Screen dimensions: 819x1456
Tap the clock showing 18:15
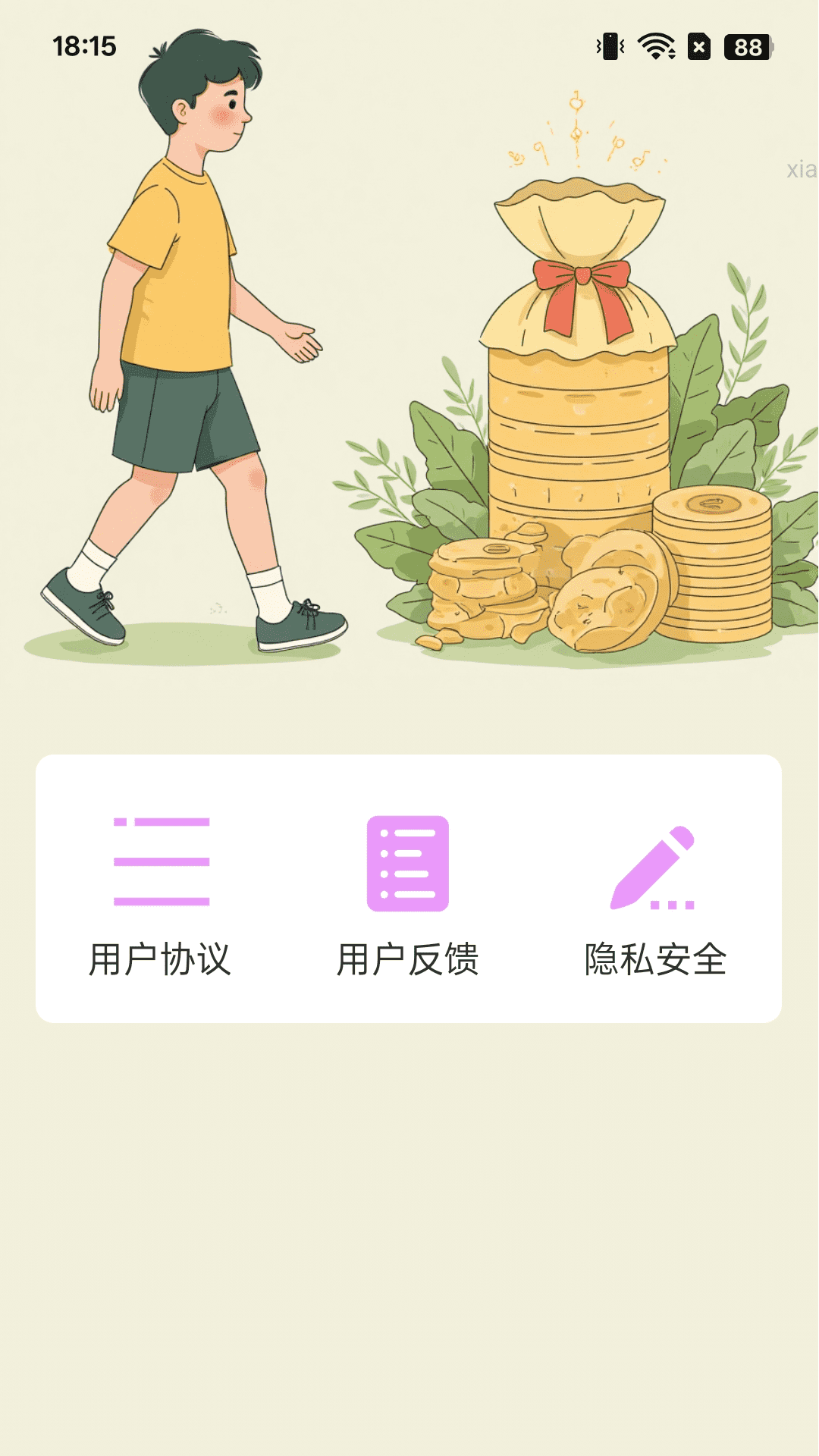click(85, 47)
